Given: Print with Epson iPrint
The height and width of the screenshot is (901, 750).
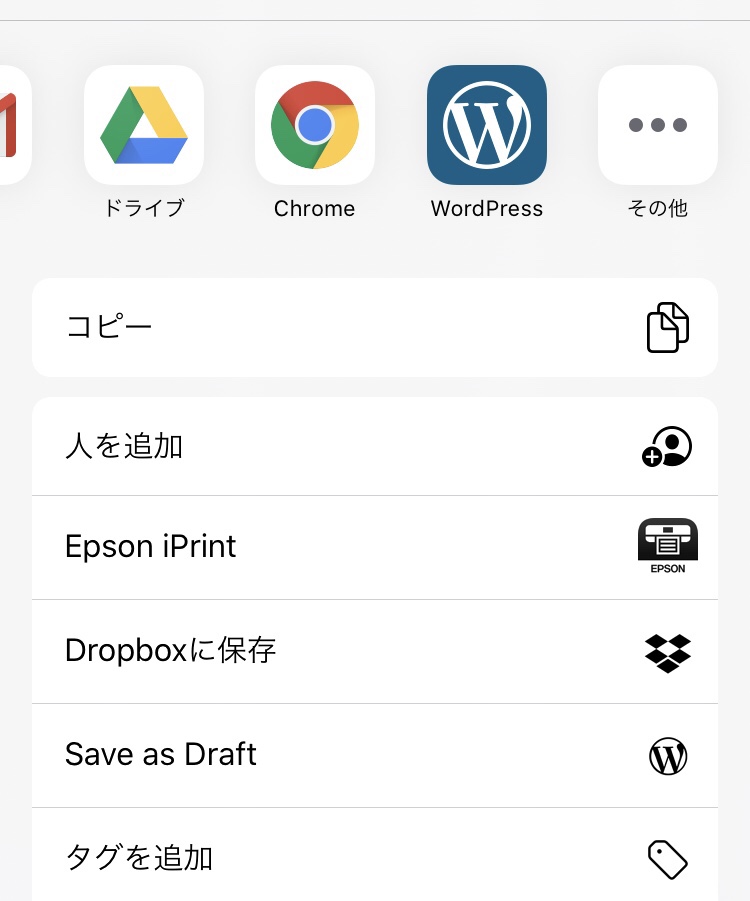Looking at the screenshot, I should pyautogui.click(x=375, y=547).
